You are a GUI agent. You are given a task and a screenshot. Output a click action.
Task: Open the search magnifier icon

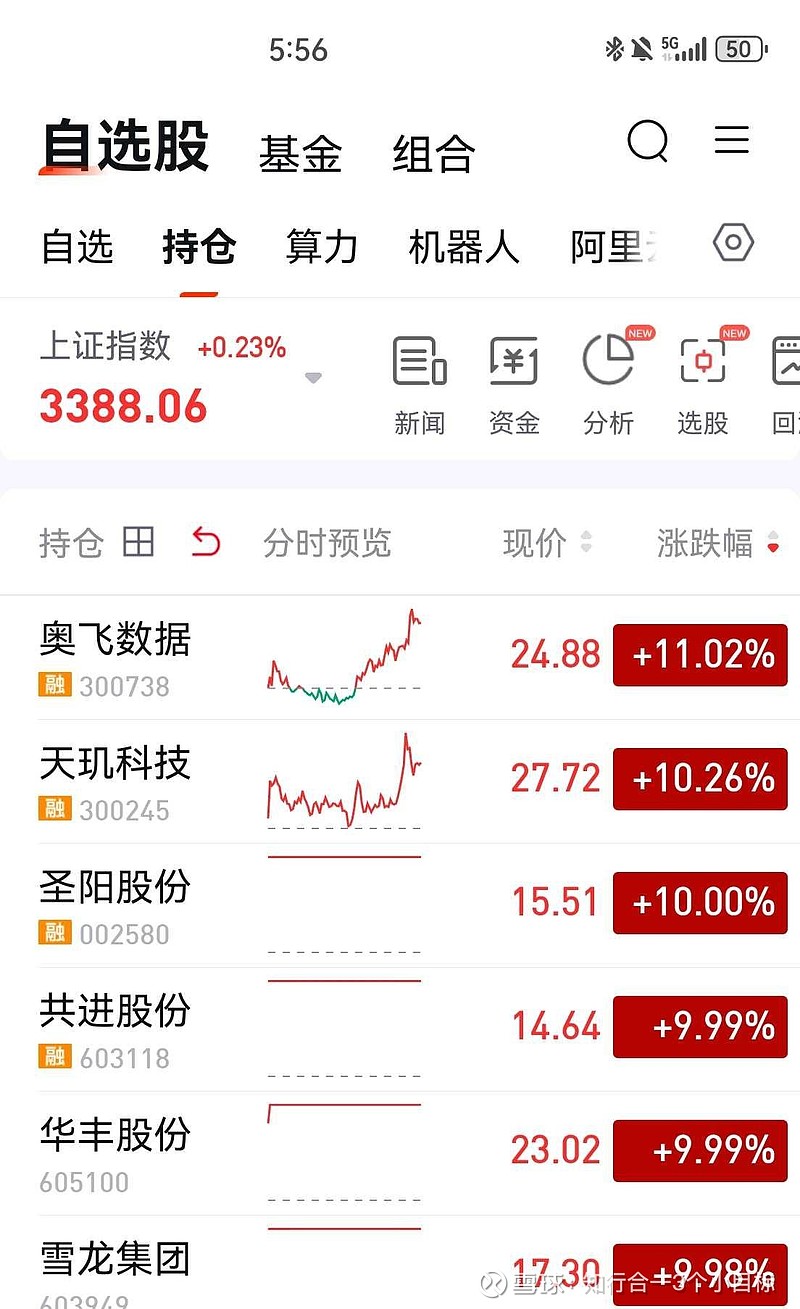pyautogui.click(x=648, y=142)
